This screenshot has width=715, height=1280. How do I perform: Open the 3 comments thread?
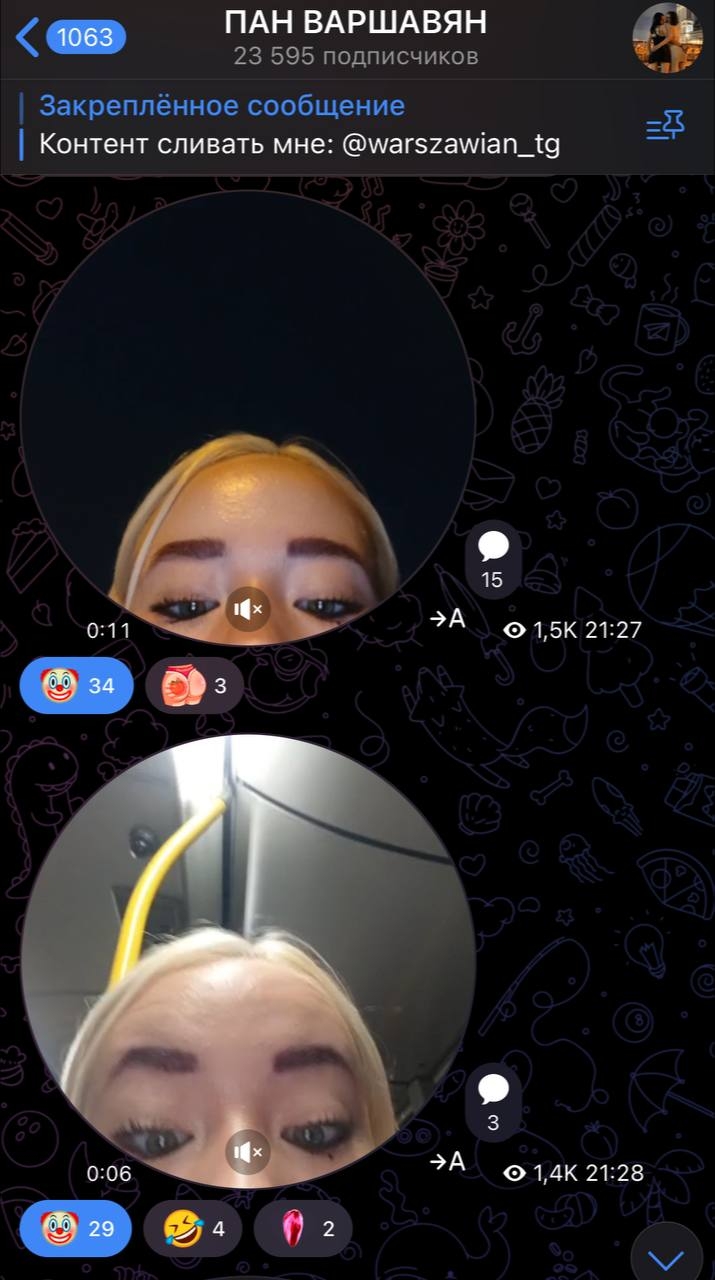493,1102
